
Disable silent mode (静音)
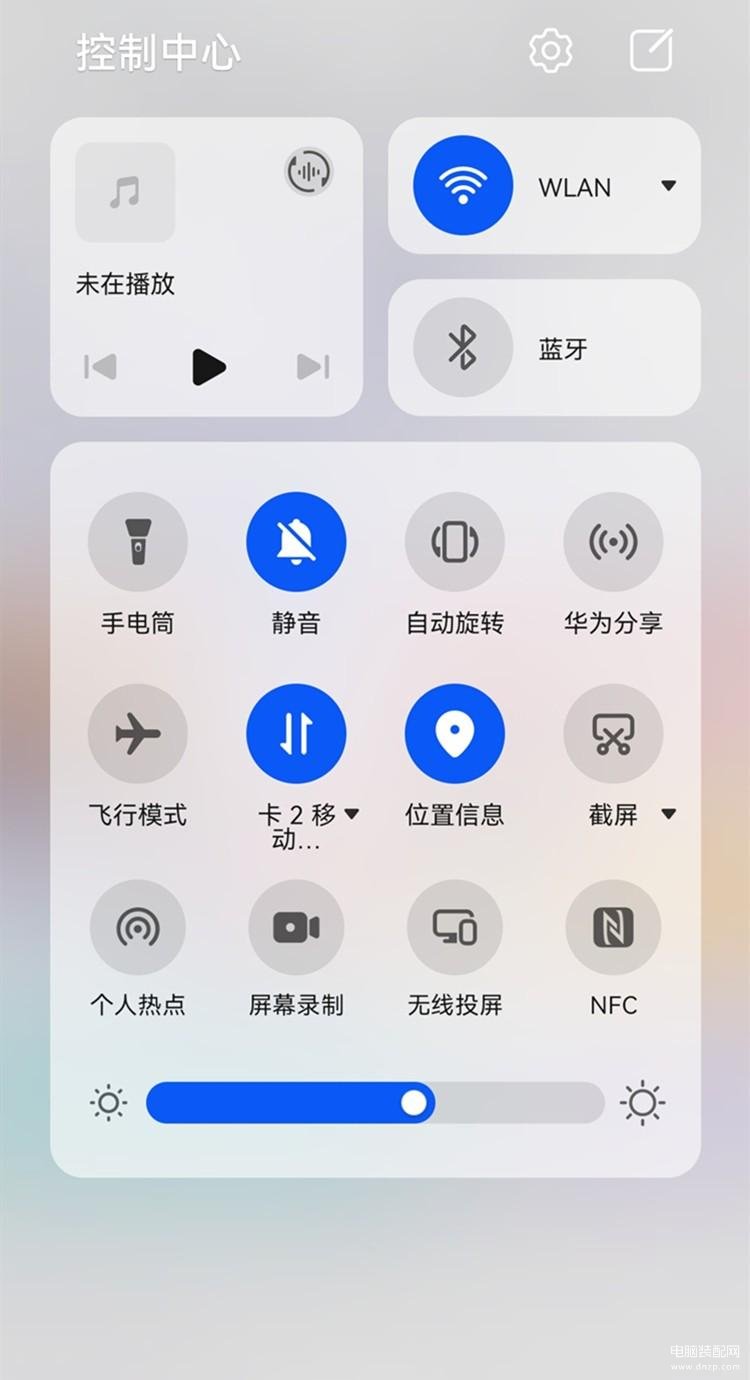(296, 542)
